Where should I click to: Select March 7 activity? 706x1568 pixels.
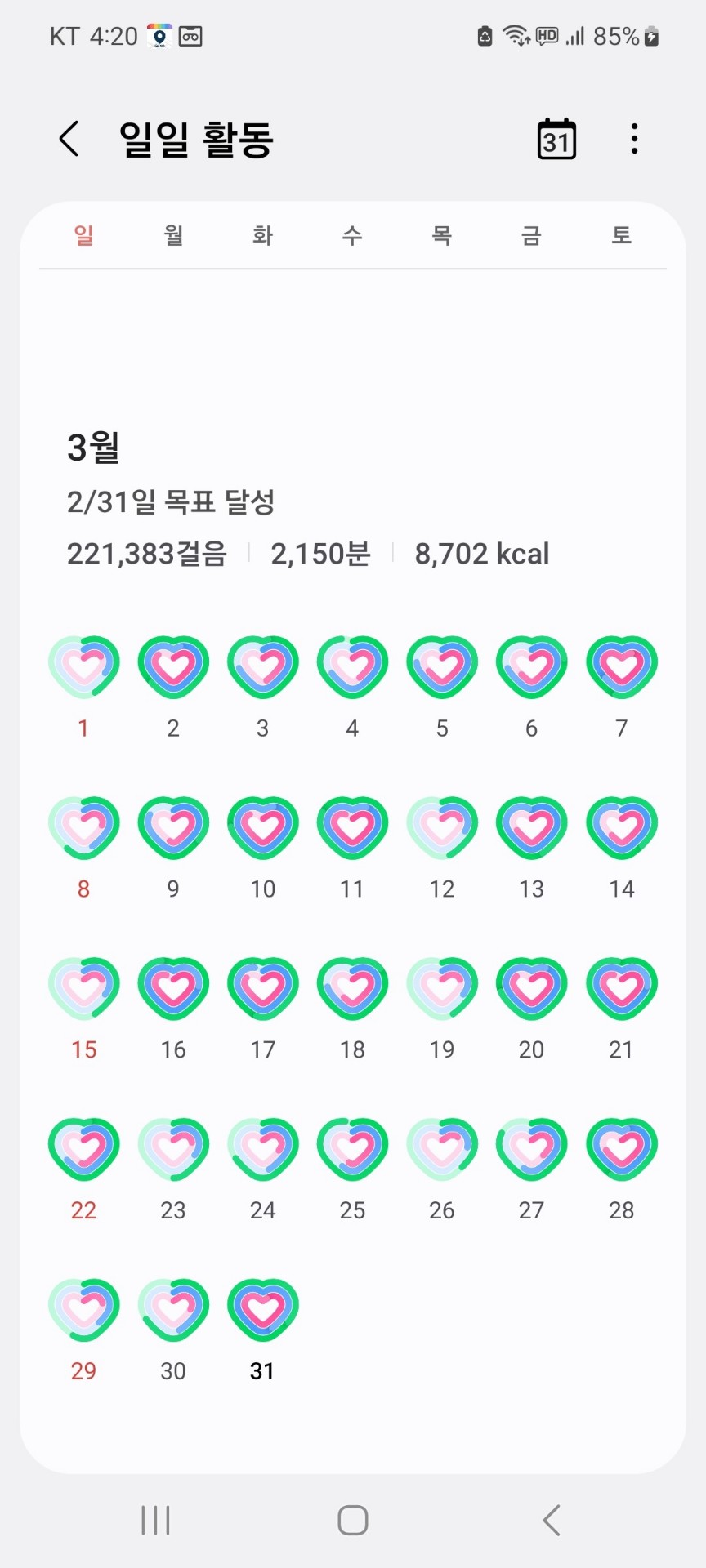621,667
